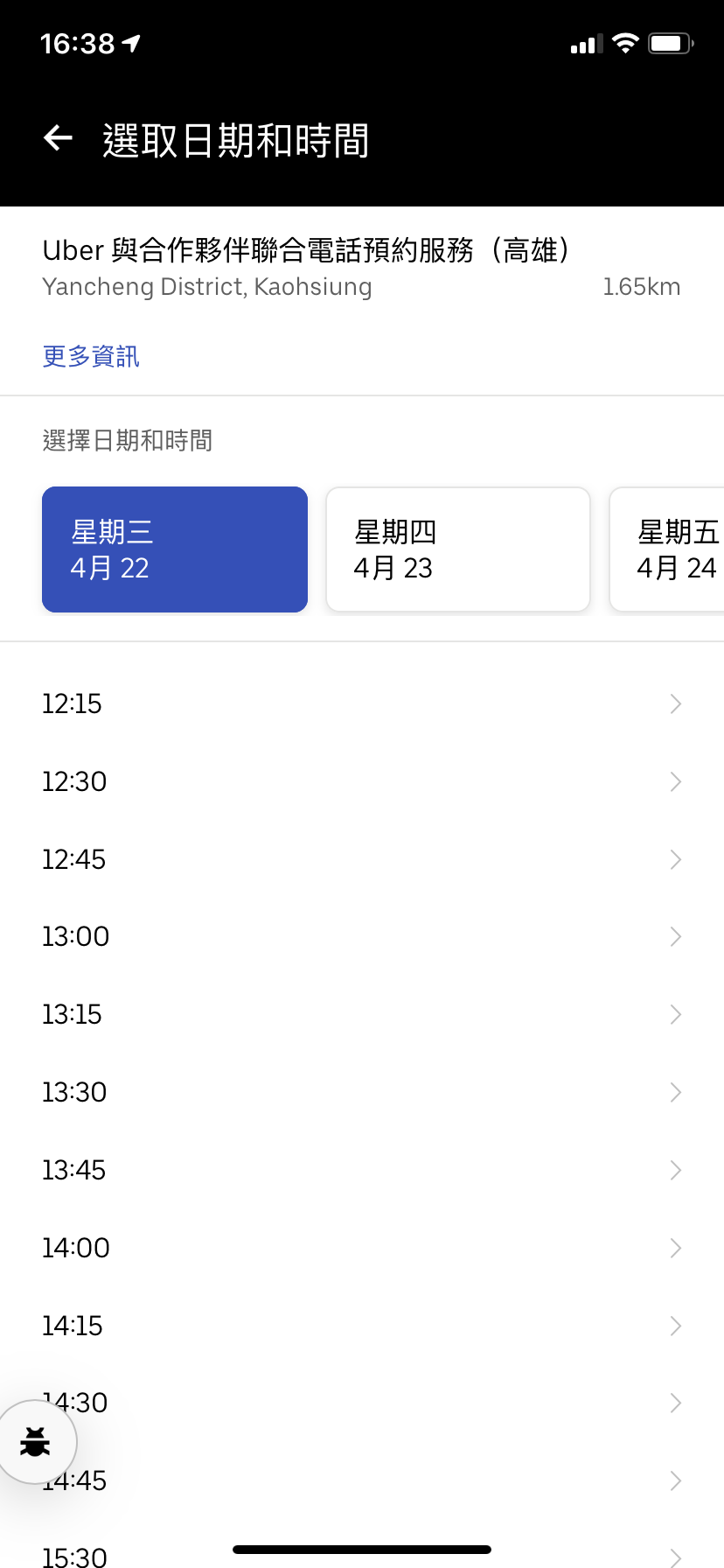This screenshot has height=1568, width=724.
Task: Reselect the highlighted 星期三 4月22 date card
Action: (x=174, y=549)
